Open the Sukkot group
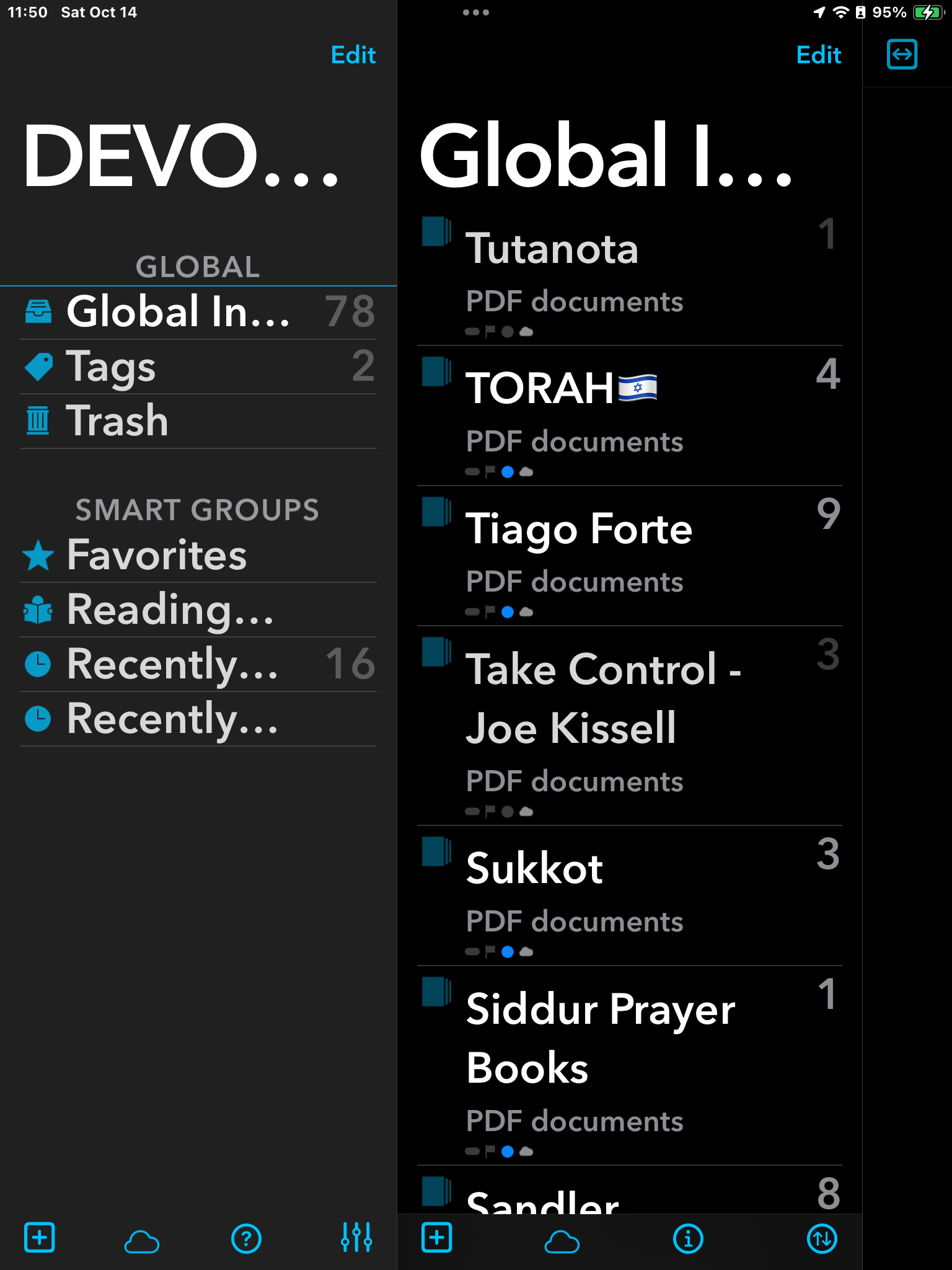Screen dimensions: 952x1270 pos(629,895)
